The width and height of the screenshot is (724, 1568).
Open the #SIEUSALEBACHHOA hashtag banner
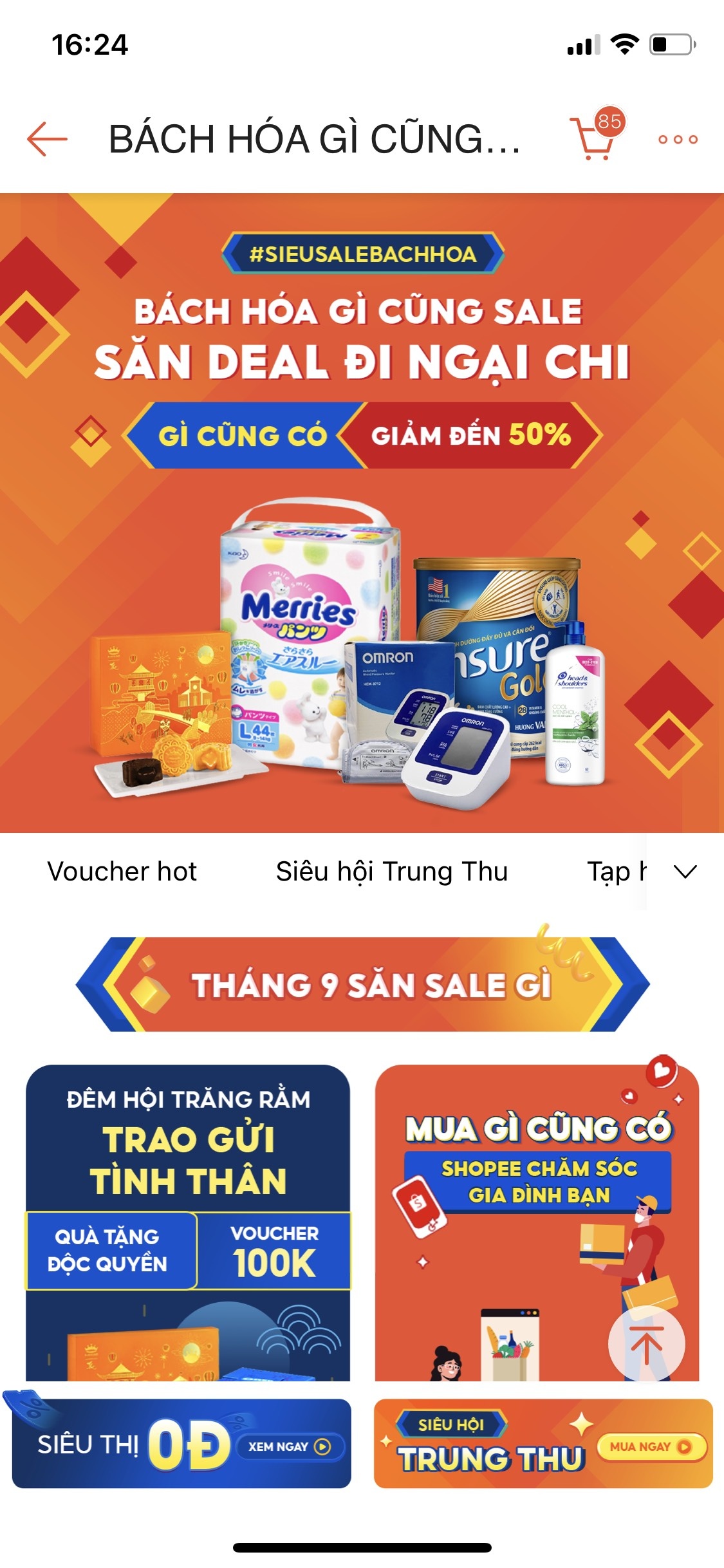[362, 254]
